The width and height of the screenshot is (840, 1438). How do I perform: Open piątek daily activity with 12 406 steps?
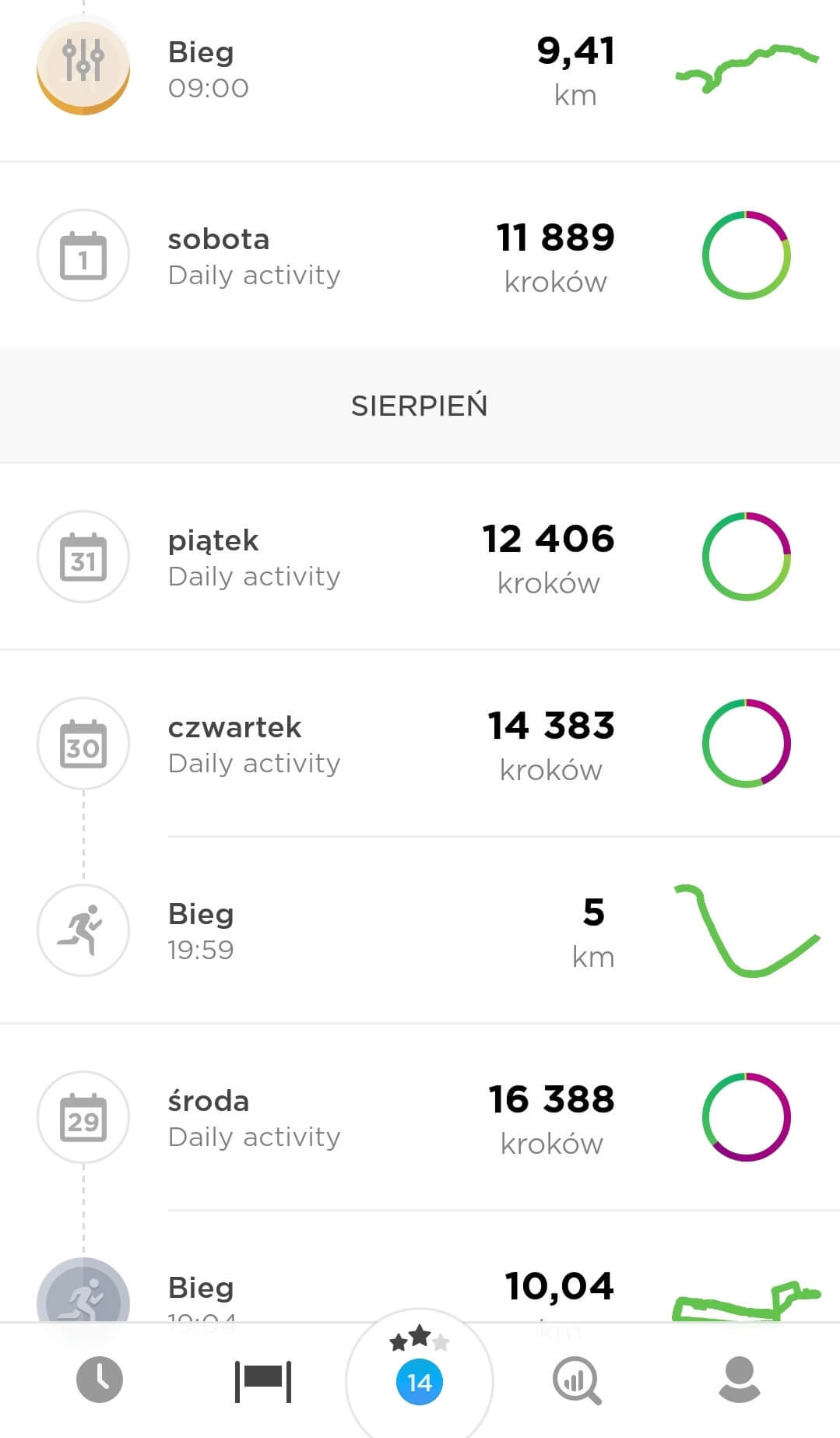[420, 557]
